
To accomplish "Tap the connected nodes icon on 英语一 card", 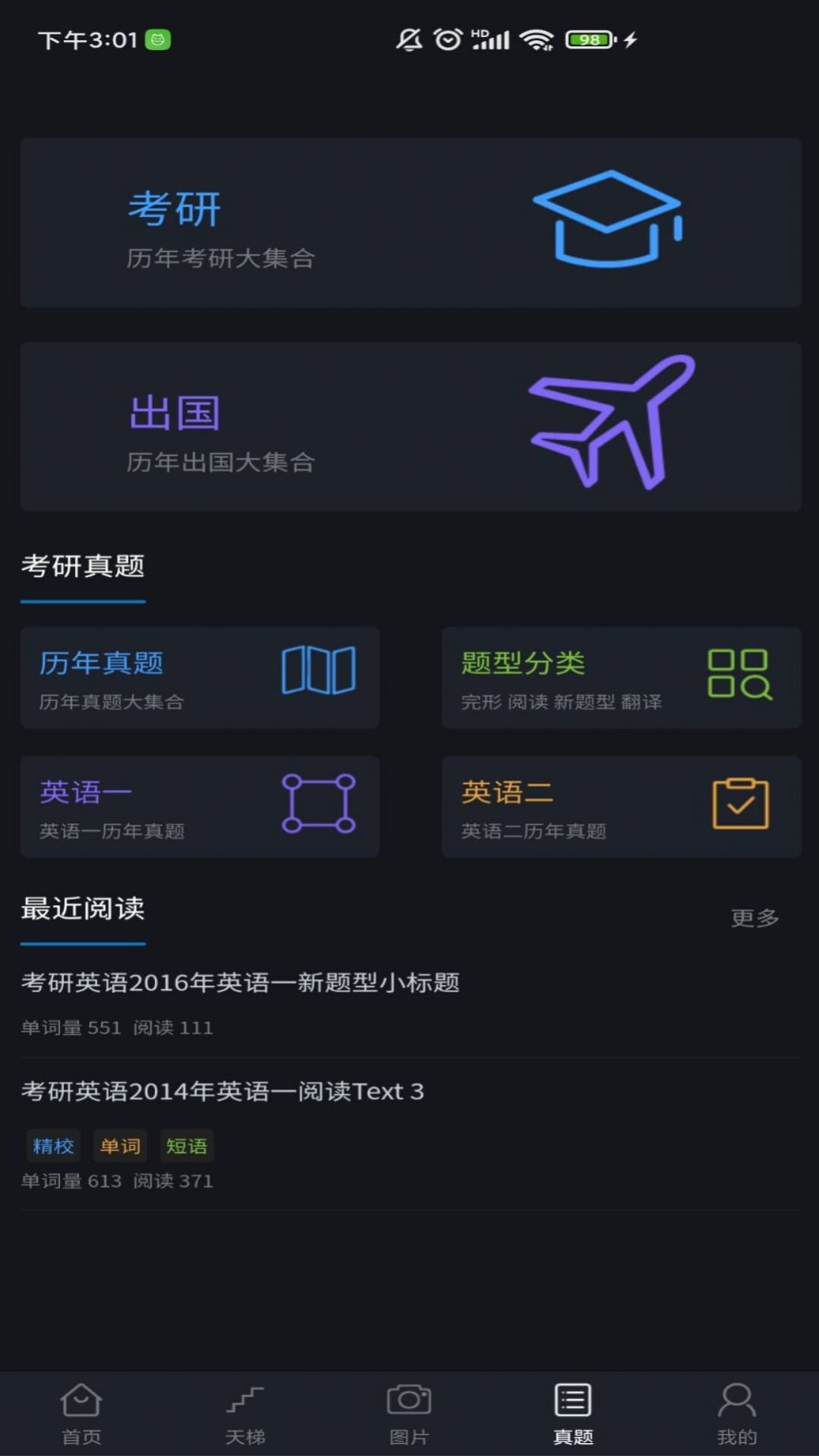I will point(317,803).
